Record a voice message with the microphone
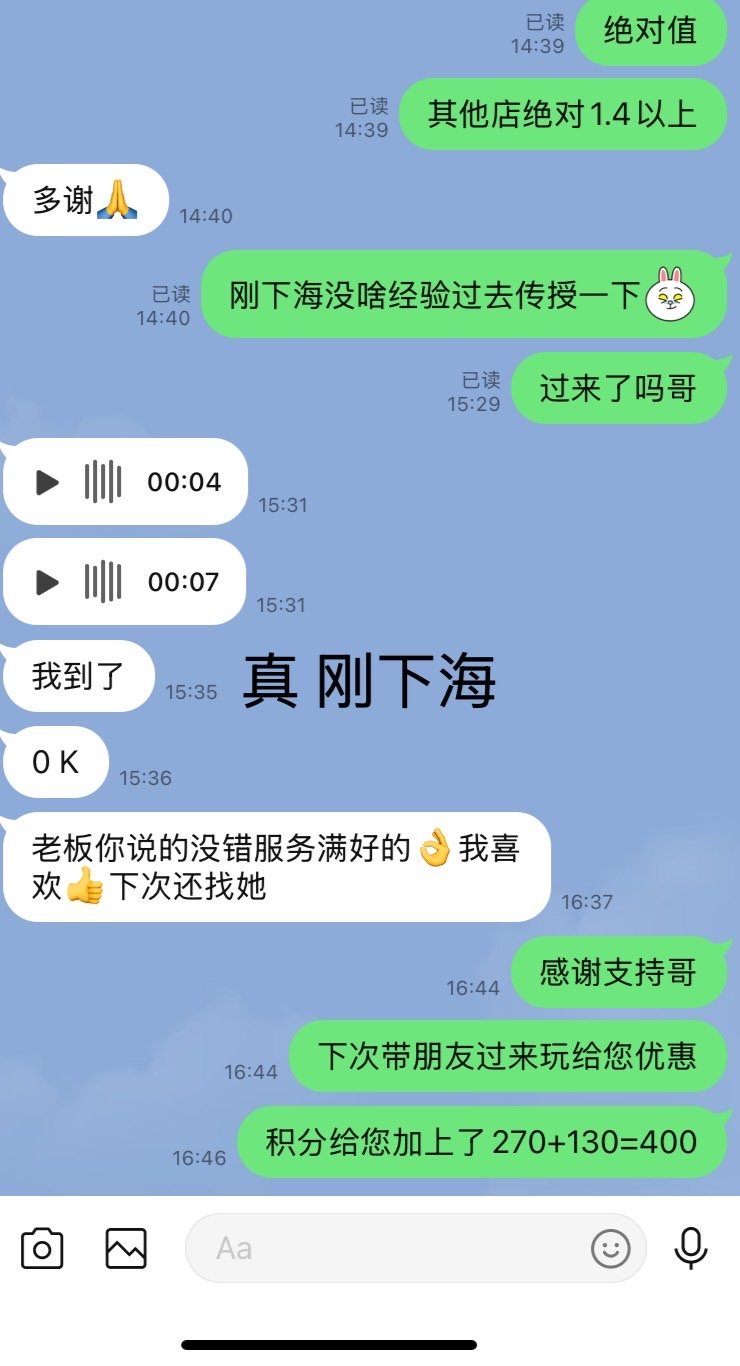 pos(691,1248)
